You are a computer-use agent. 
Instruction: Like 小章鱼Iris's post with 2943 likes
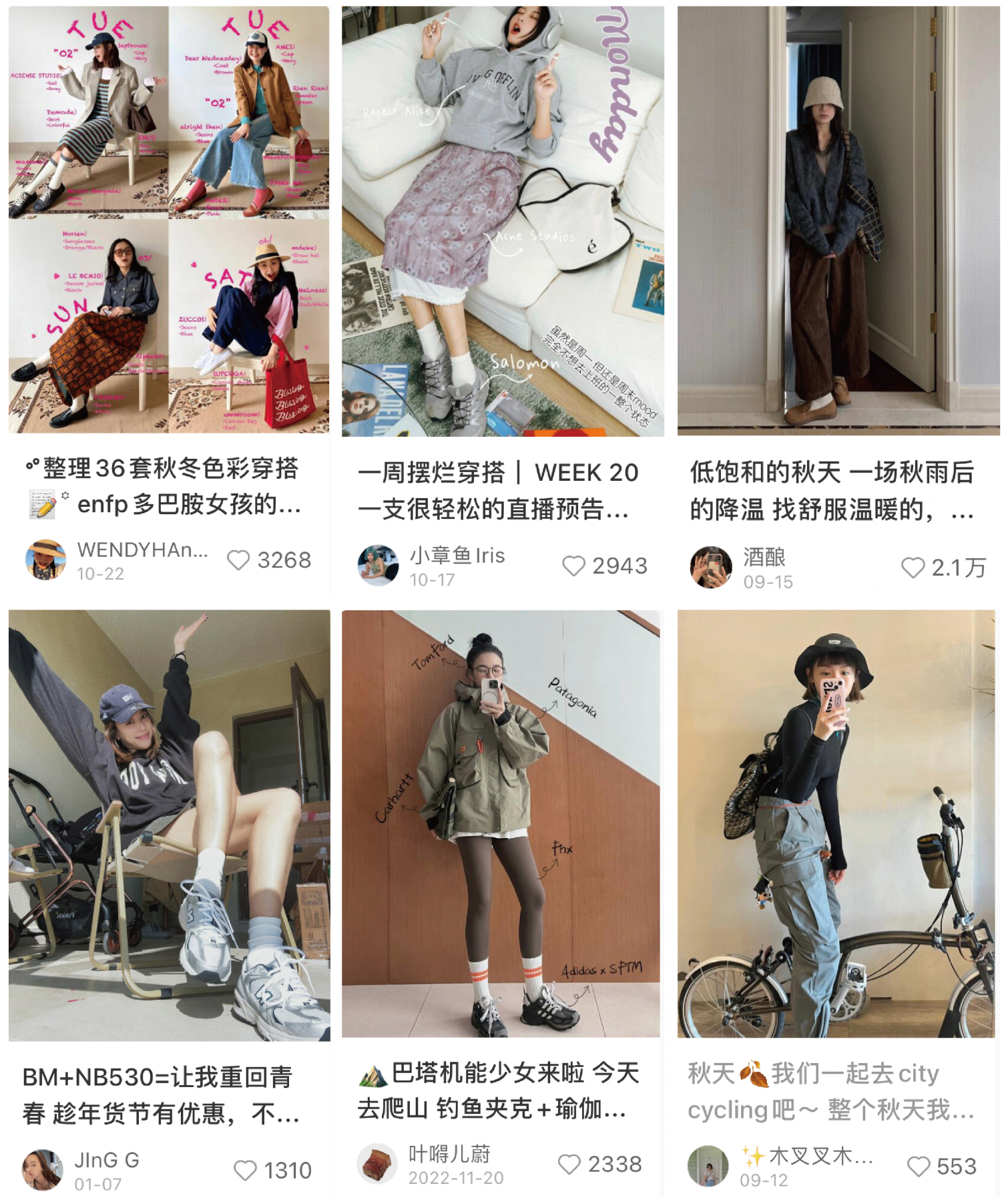click(573, 566)
